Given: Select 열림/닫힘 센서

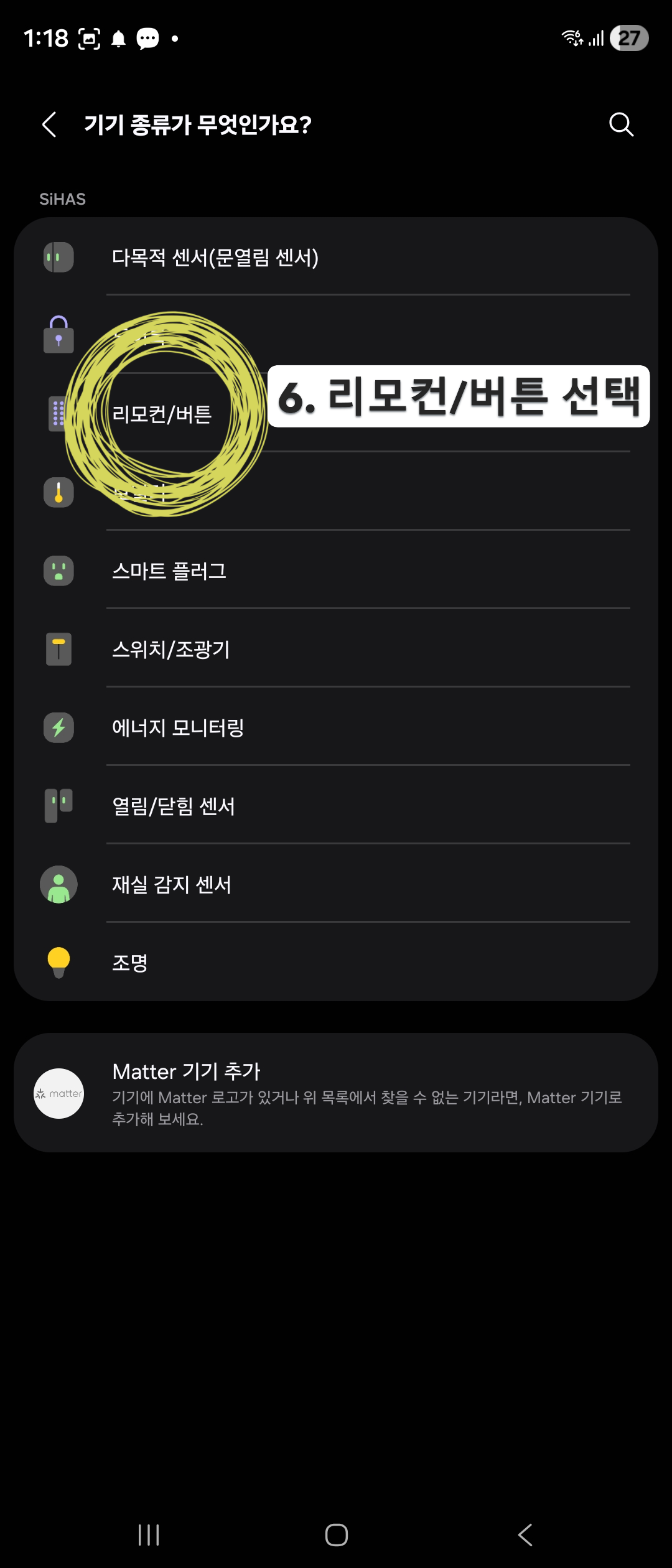Looking at the screenshot, I should [336, 806].
